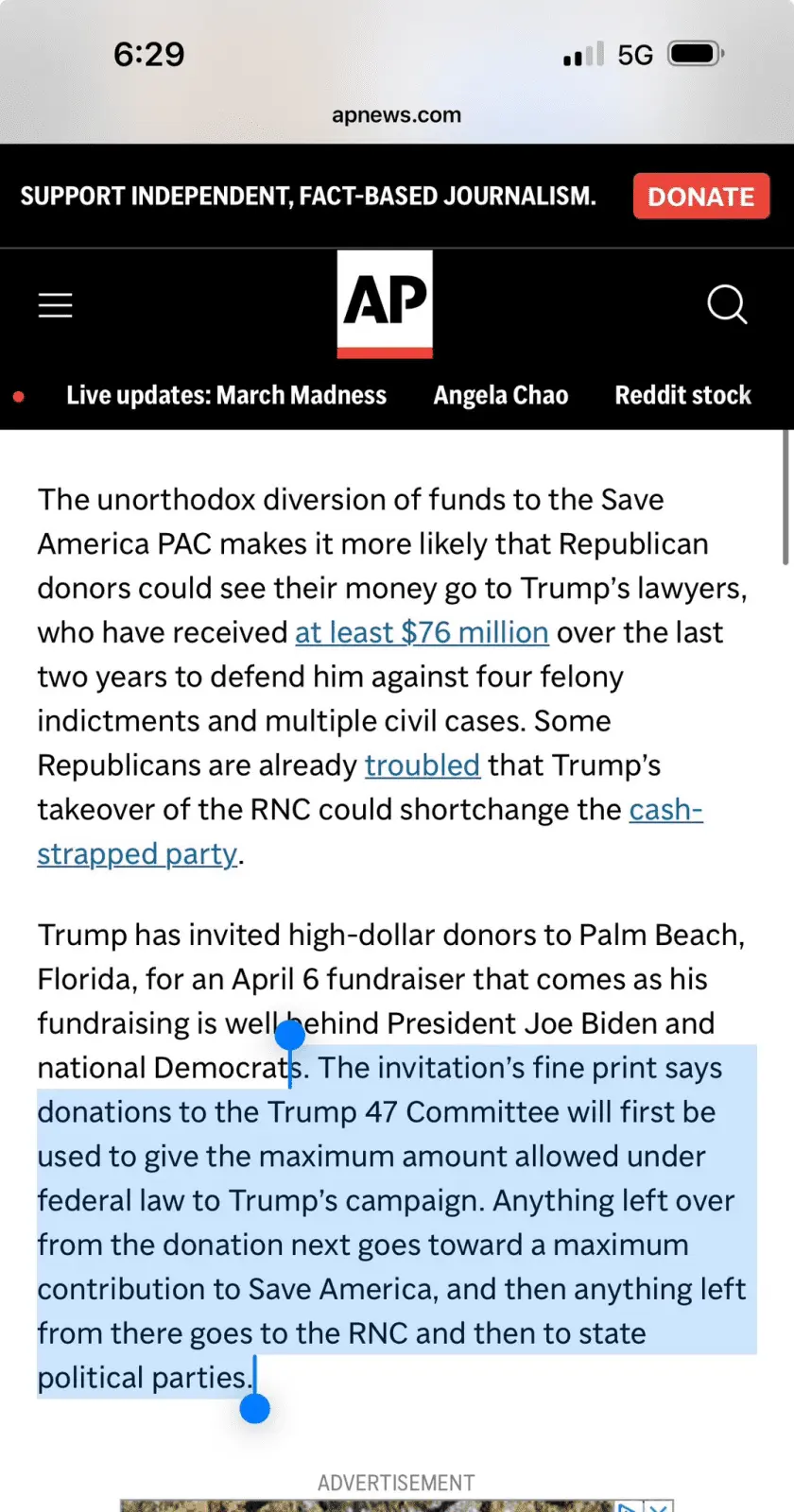
Task: Open Live updates: March Madness
Action: (226, 395)
